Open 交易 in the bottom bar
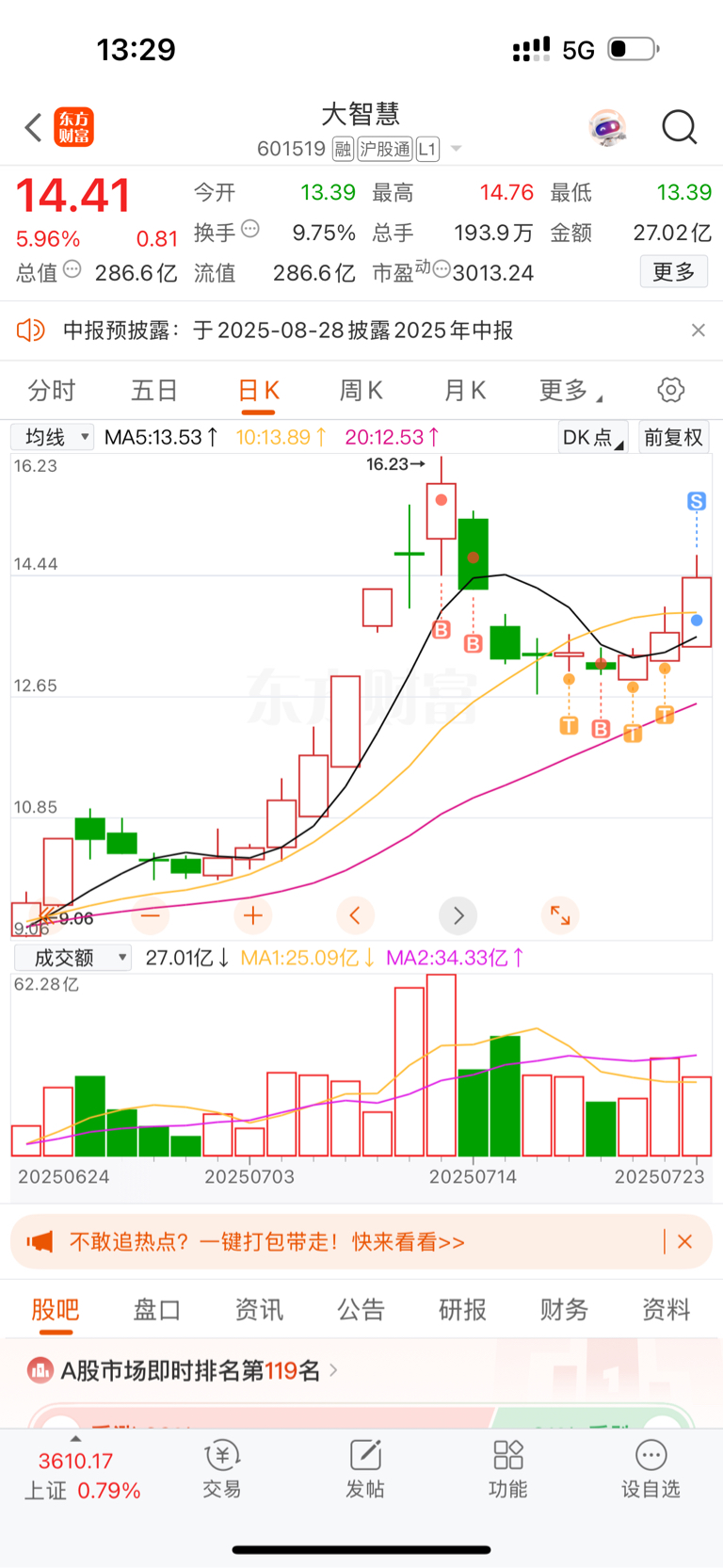Image resolution: width=723 pixels, height=1568 pixels. pyautogui.click(x=222, y=1469)
